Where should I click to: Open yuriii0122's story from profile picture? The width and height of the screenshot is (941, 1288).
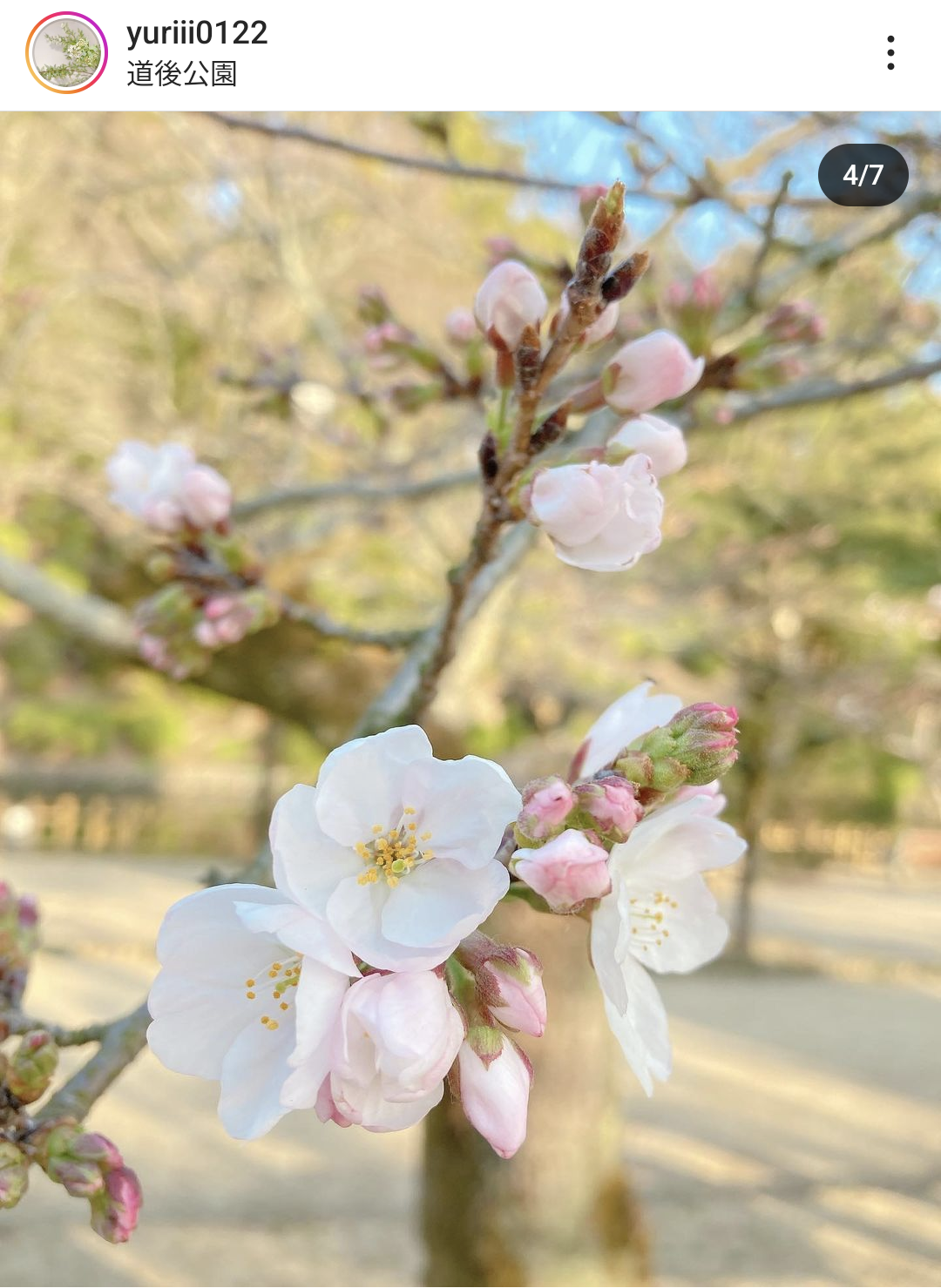pyautogui.click(x=66, y=53)
